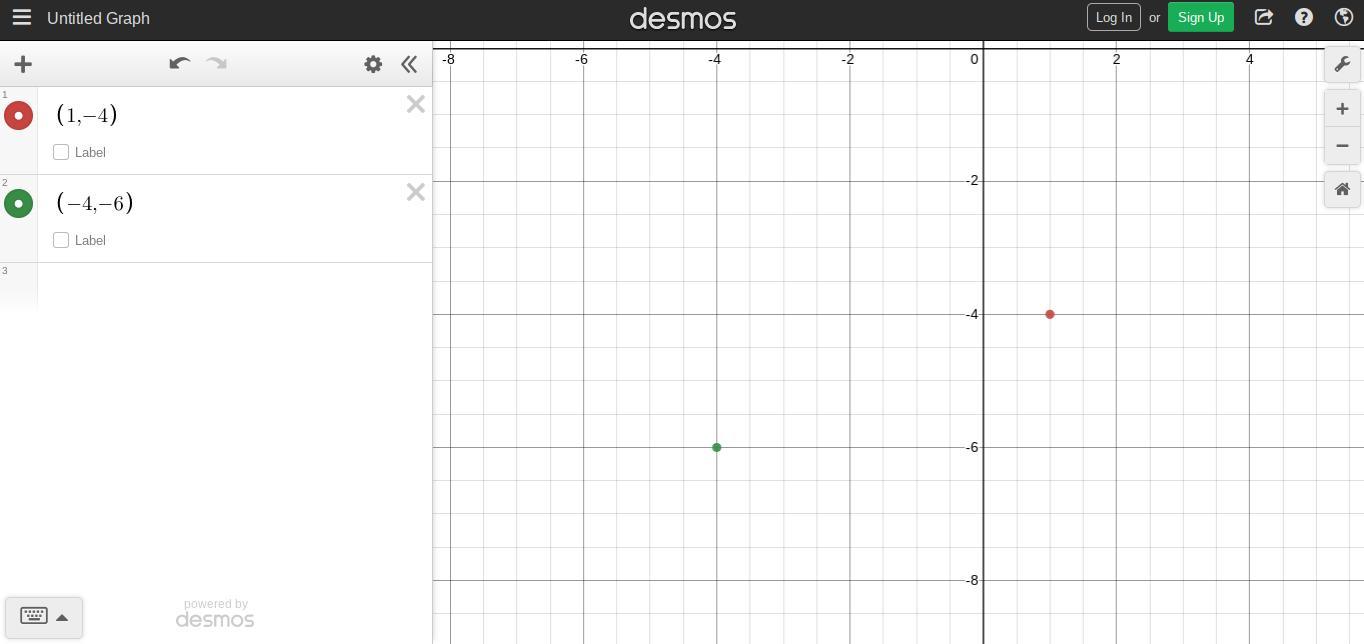
Task: Tap the green Sign Up button
Action: pos(1200,17)
